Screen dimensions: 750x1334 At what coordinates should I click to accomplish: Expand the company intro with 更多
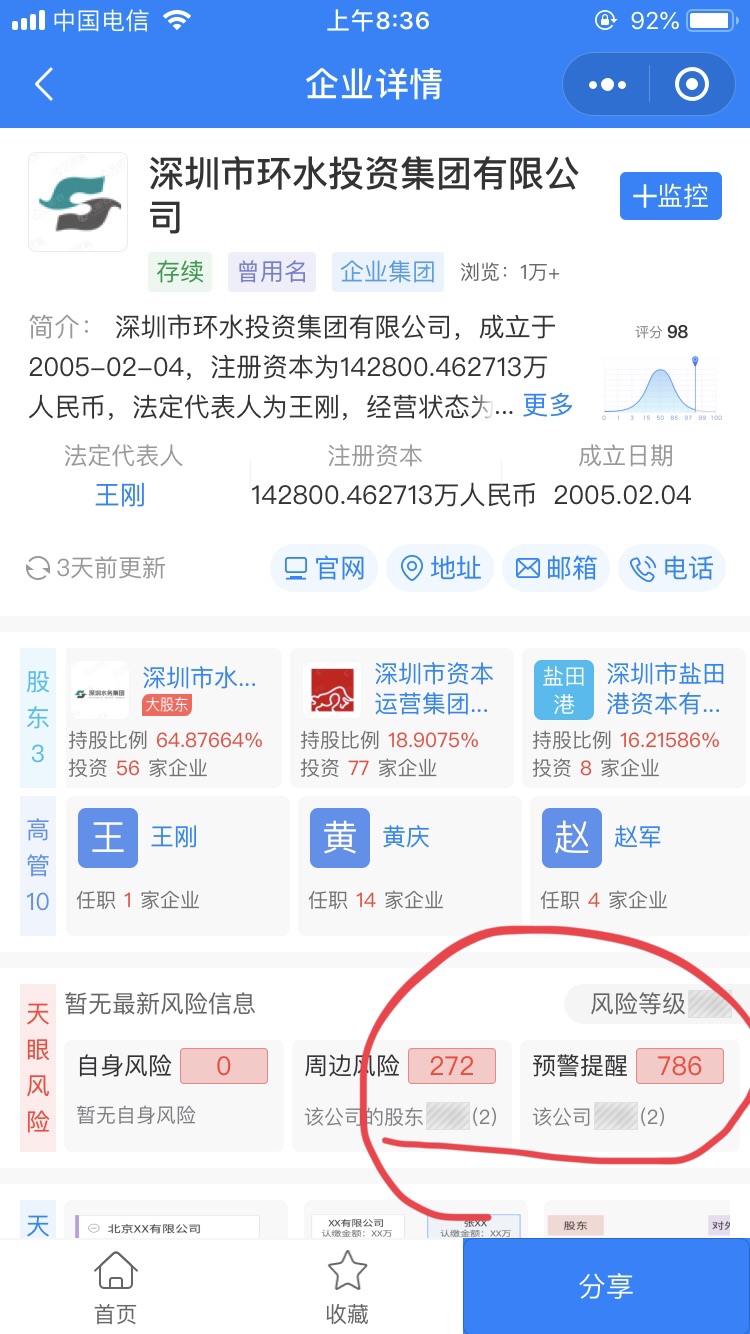(548, 405)
